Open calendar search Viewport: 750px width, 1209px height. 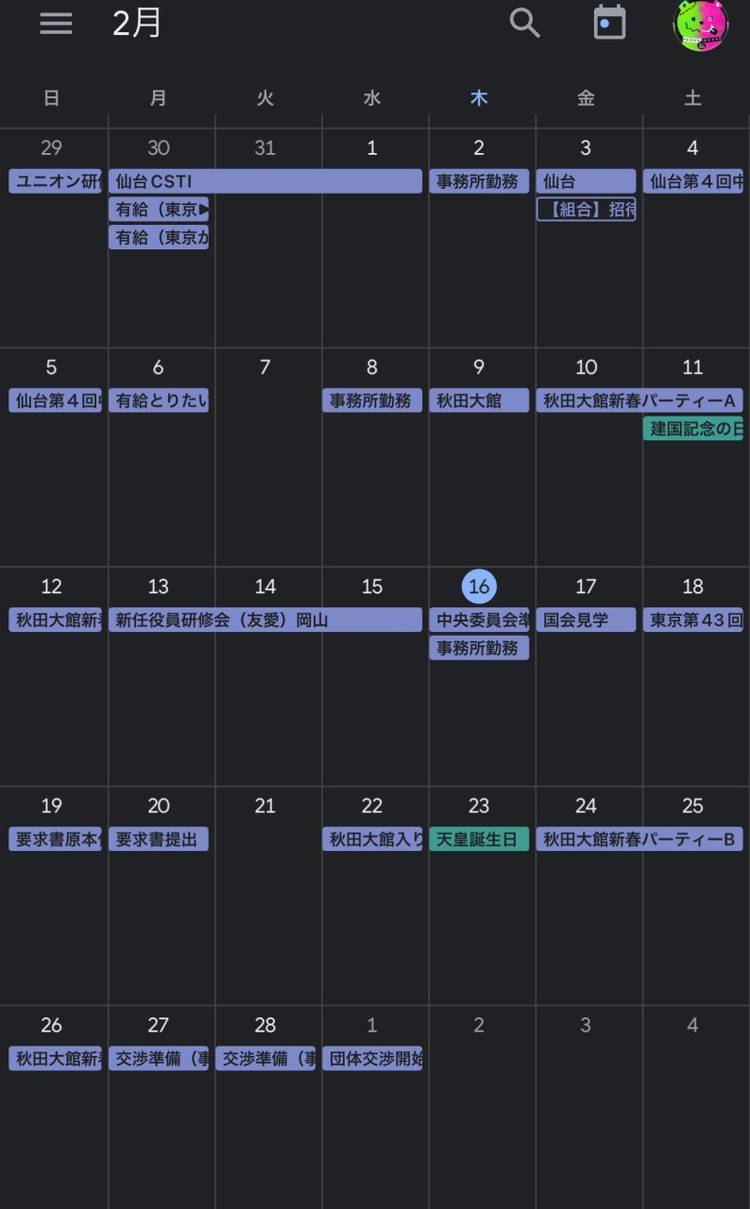click(525, 23)
